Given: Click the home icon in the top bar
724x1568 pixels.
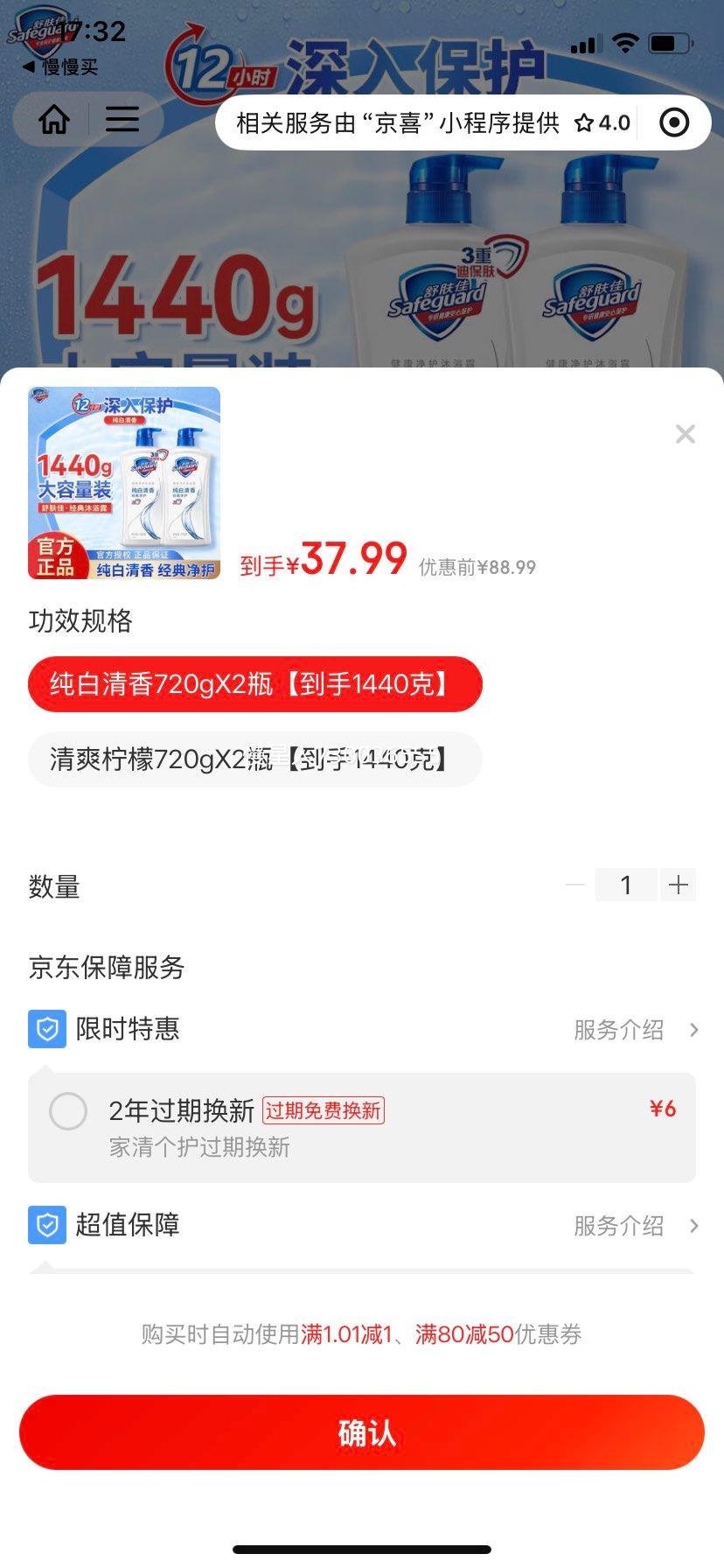Looking at the screenshot, I should click(52, 119).
